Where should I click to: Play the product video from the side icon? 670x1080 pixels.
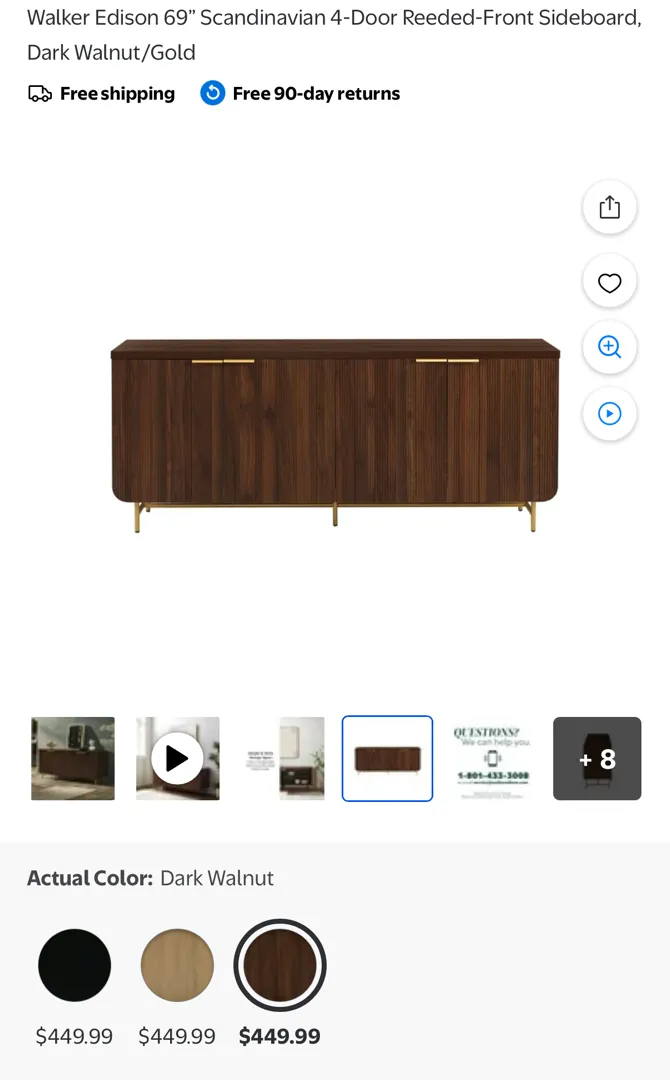click(x=609, y=413)
